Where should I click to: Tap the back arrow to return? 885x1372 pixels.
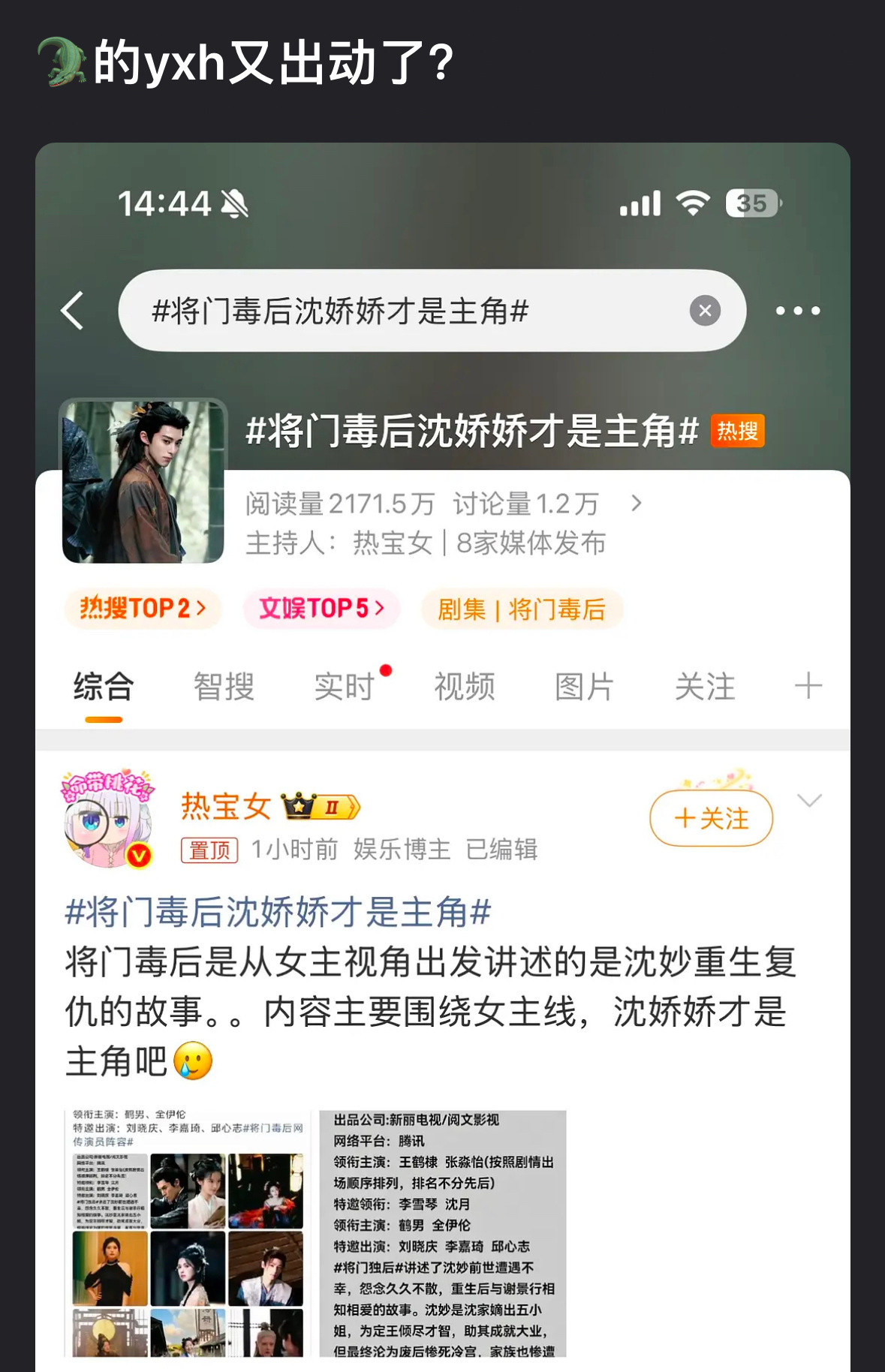click(x=71, y=310)
